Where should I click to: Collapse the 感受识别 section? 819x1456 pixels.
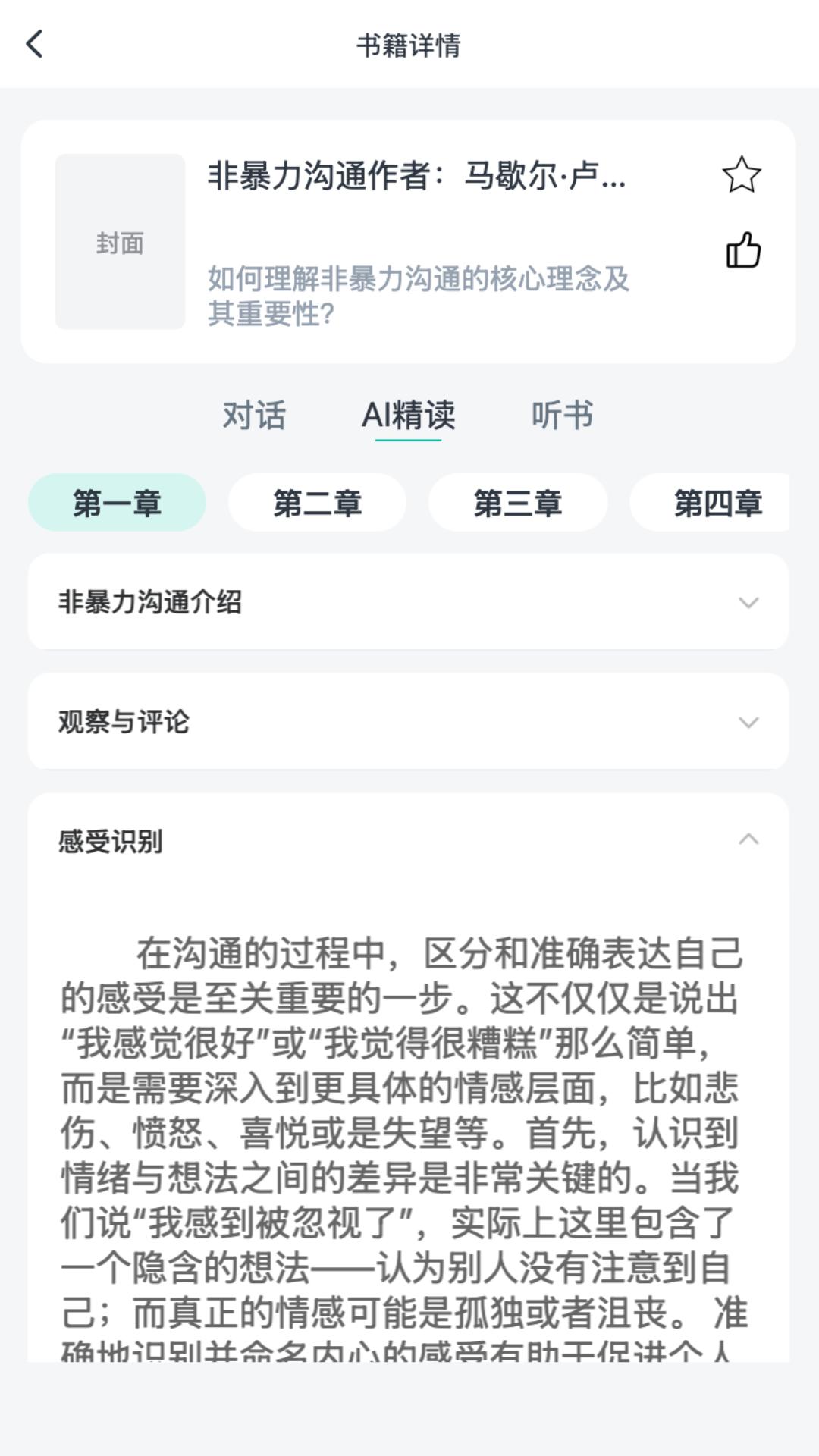point(748,839)
